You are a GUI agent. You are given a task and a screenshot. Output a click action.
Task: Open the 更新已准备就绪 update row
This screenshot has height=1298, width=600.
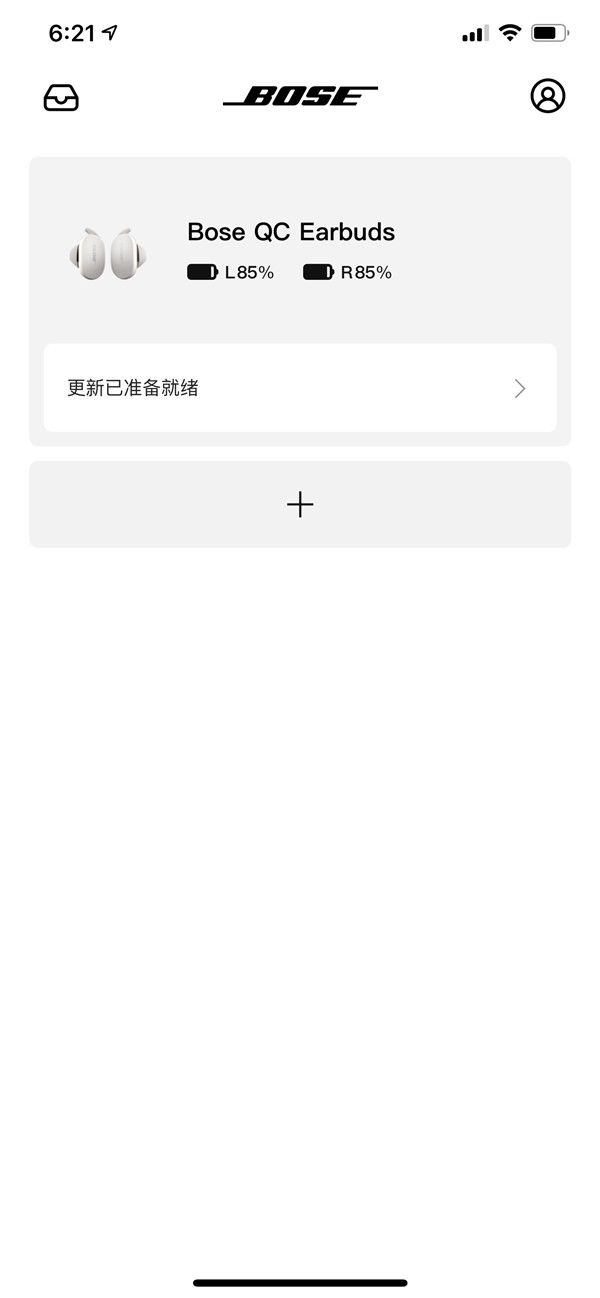coord(300,388)
